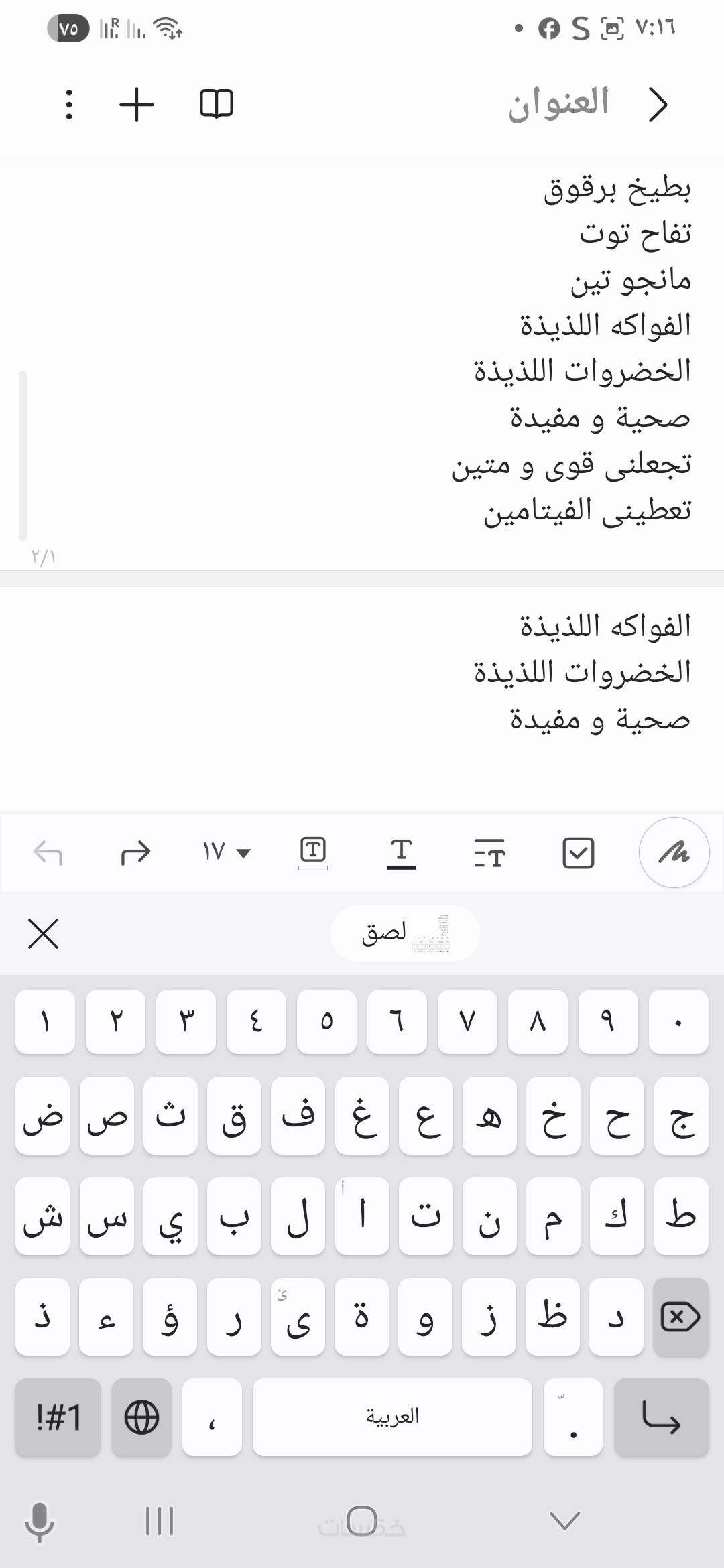Open the font size ١٧ dropdown
This screenshot has height=1568, width=724.
coord(226,852)
